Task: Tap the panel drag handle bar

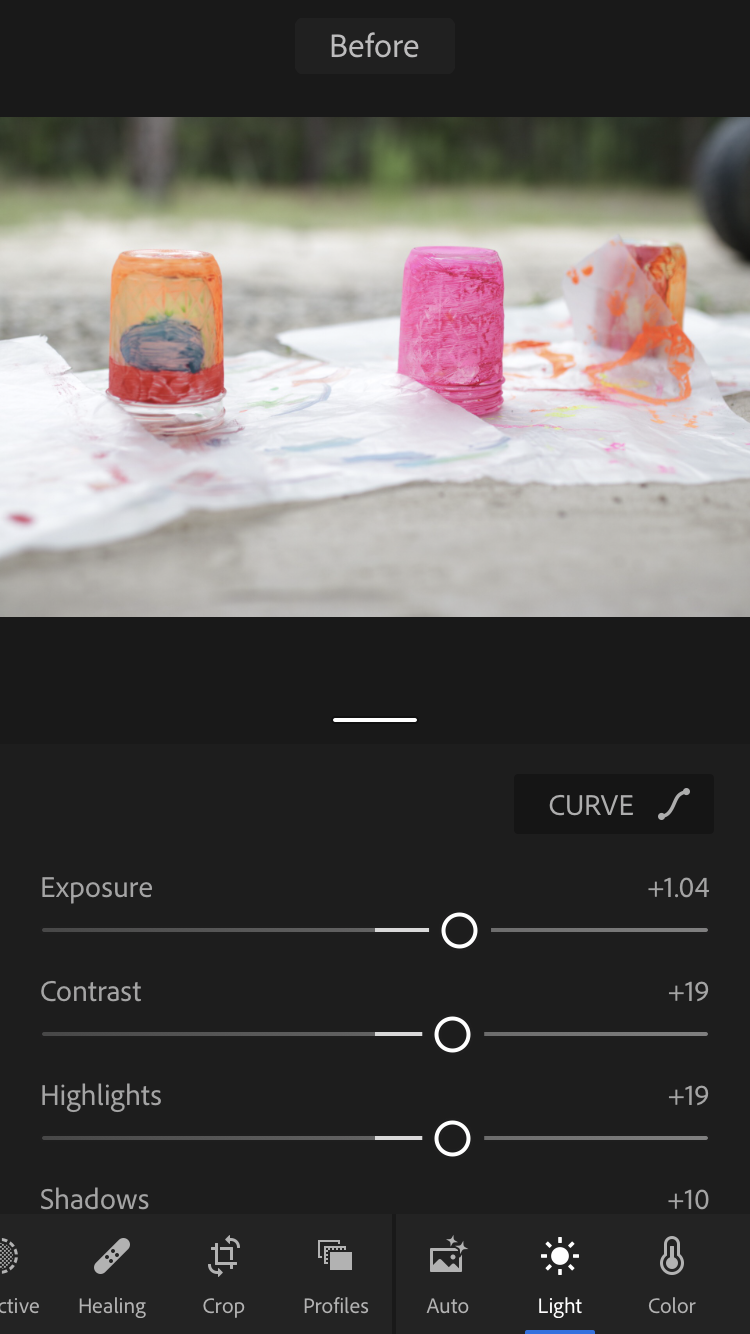Action: pyautogui.click(x=375, y=719)
